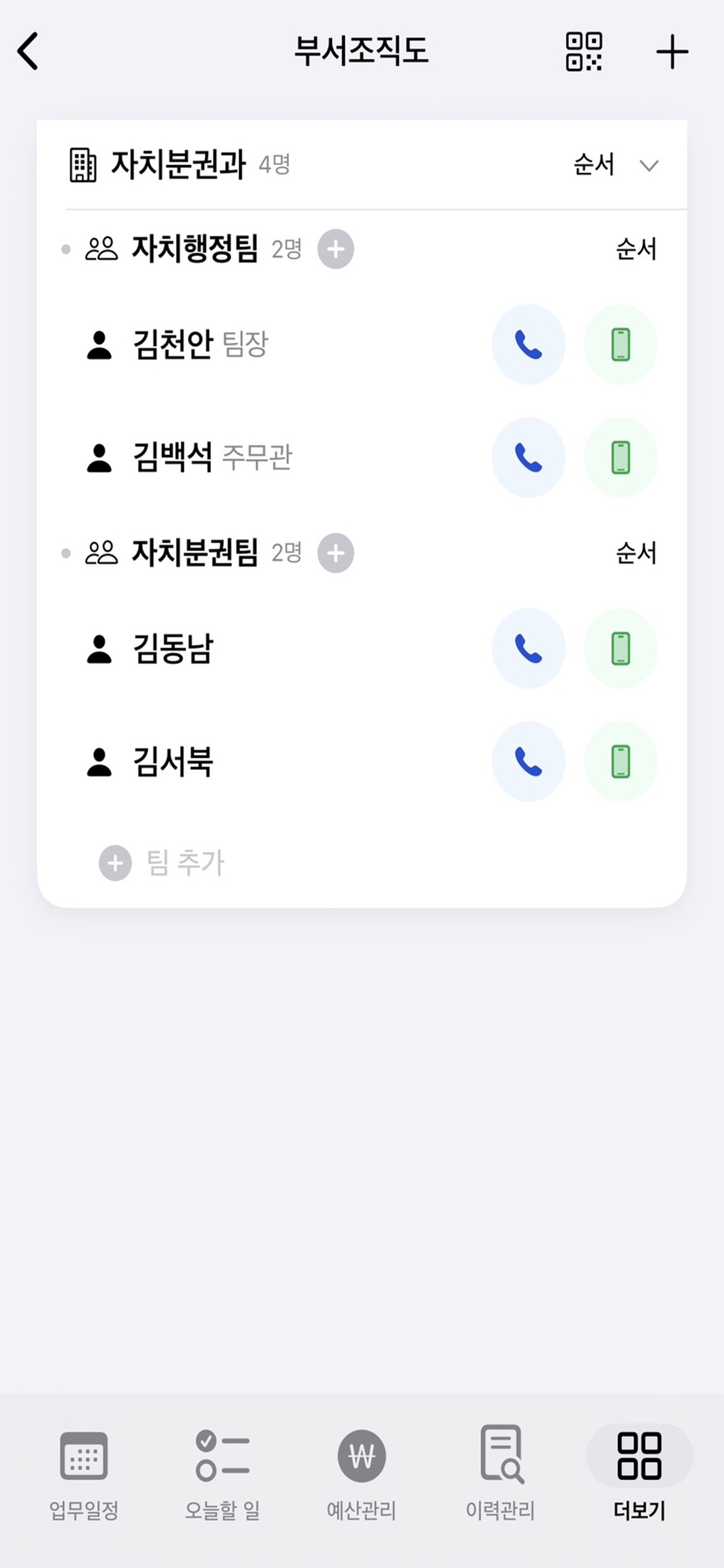Tap the add icon next to 자치분권팀

click(336, 552)
